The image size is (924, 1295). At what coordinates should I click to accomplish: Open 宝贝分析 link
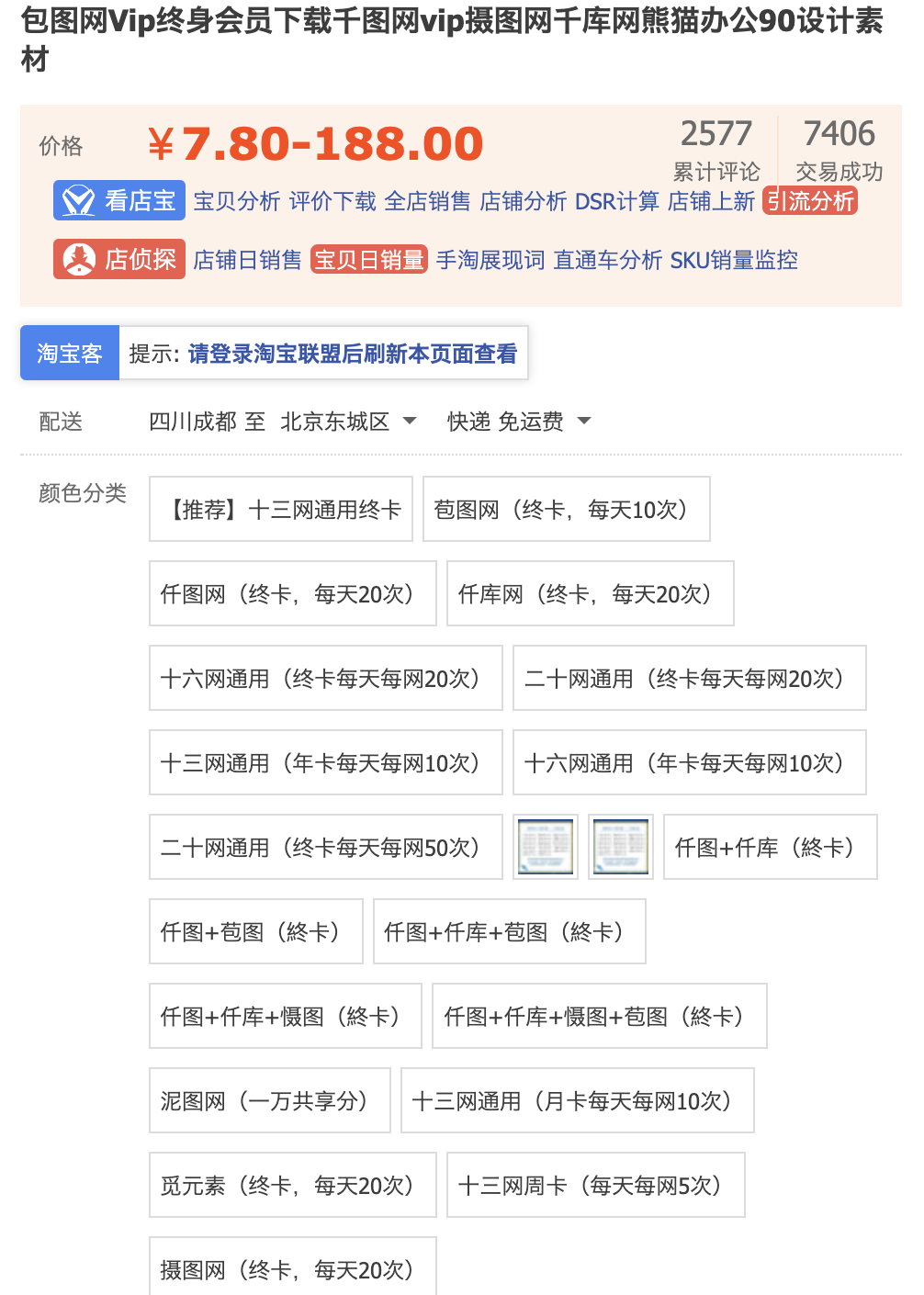pyautogui.click(x=236, y=201)
